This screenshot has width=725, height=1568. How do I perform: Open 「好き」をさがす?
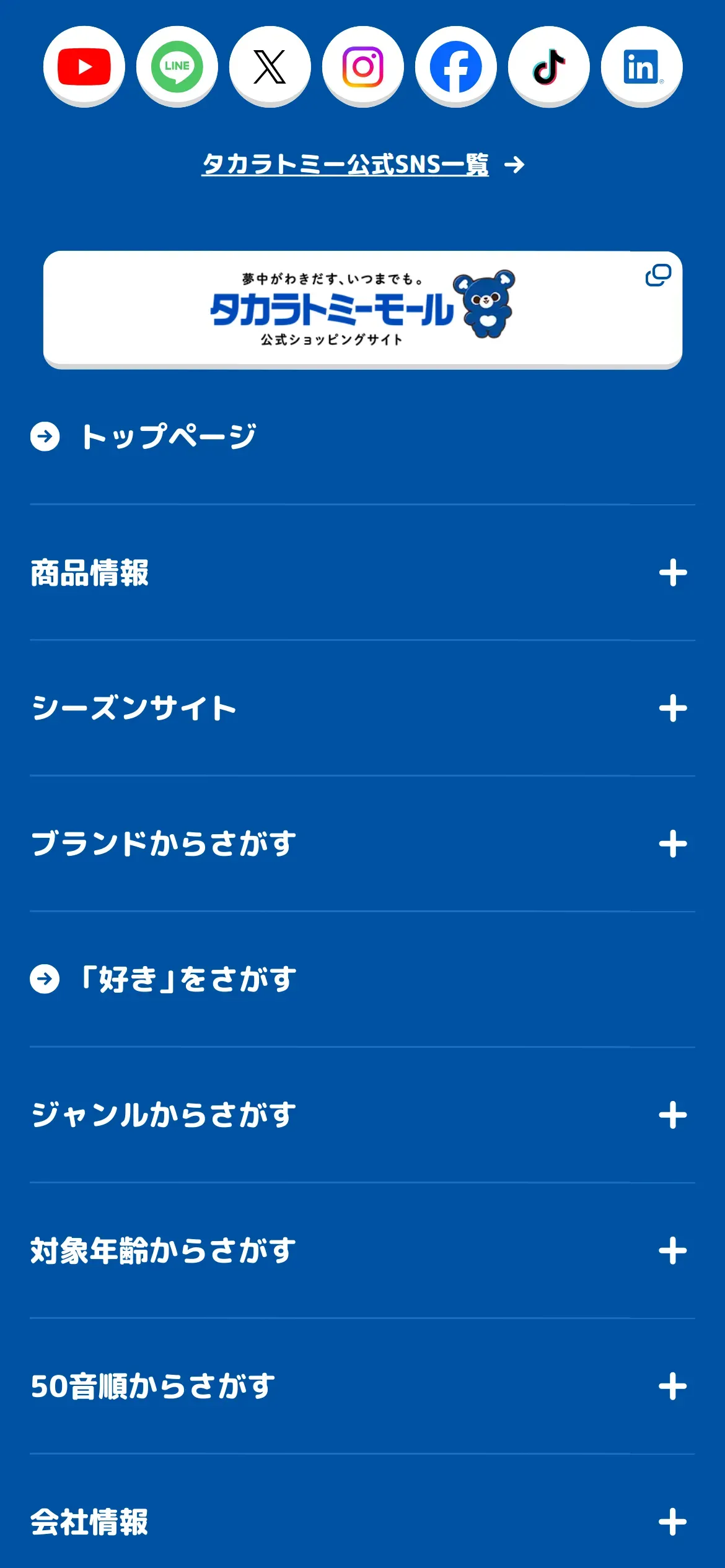[186, 979]
